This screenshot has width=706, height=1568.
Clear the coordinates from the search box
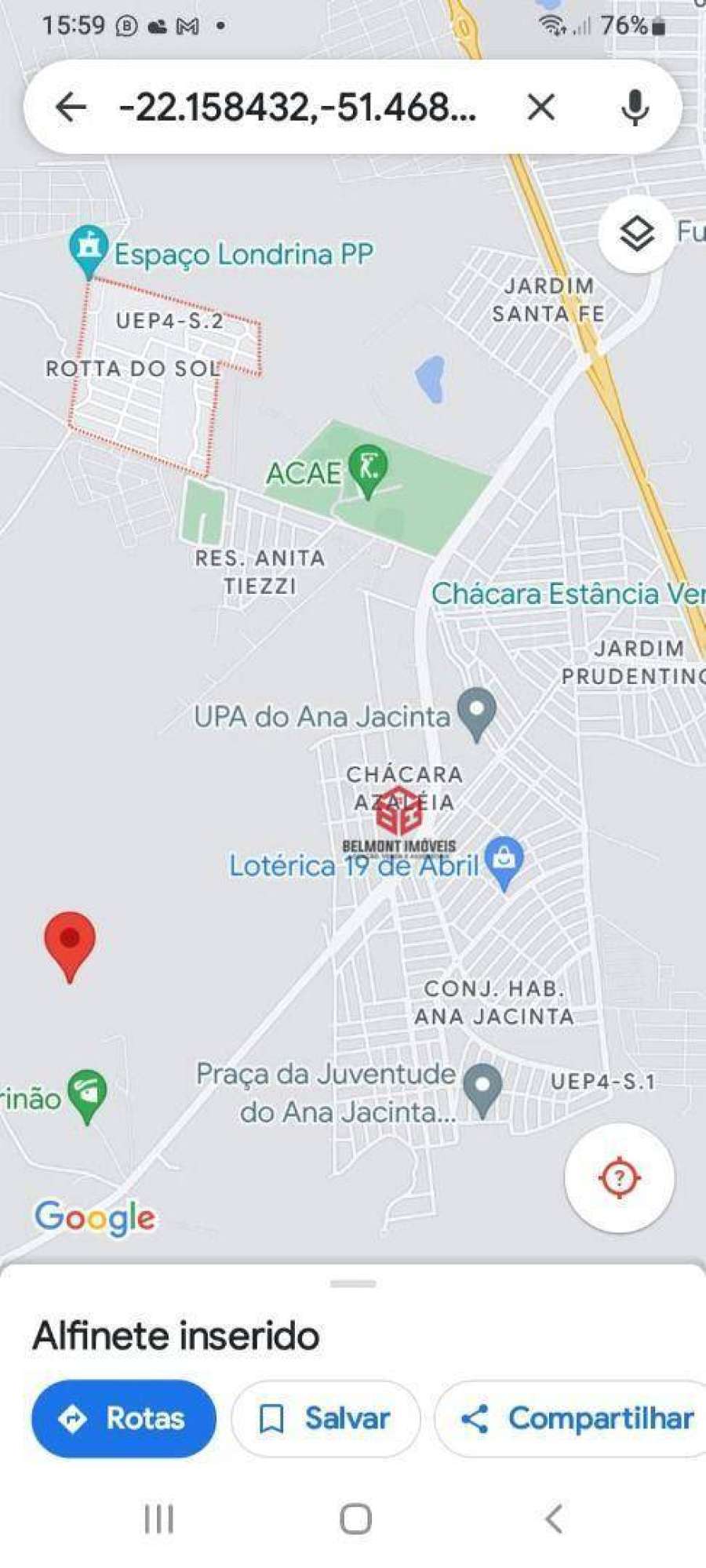pos(540,107)
